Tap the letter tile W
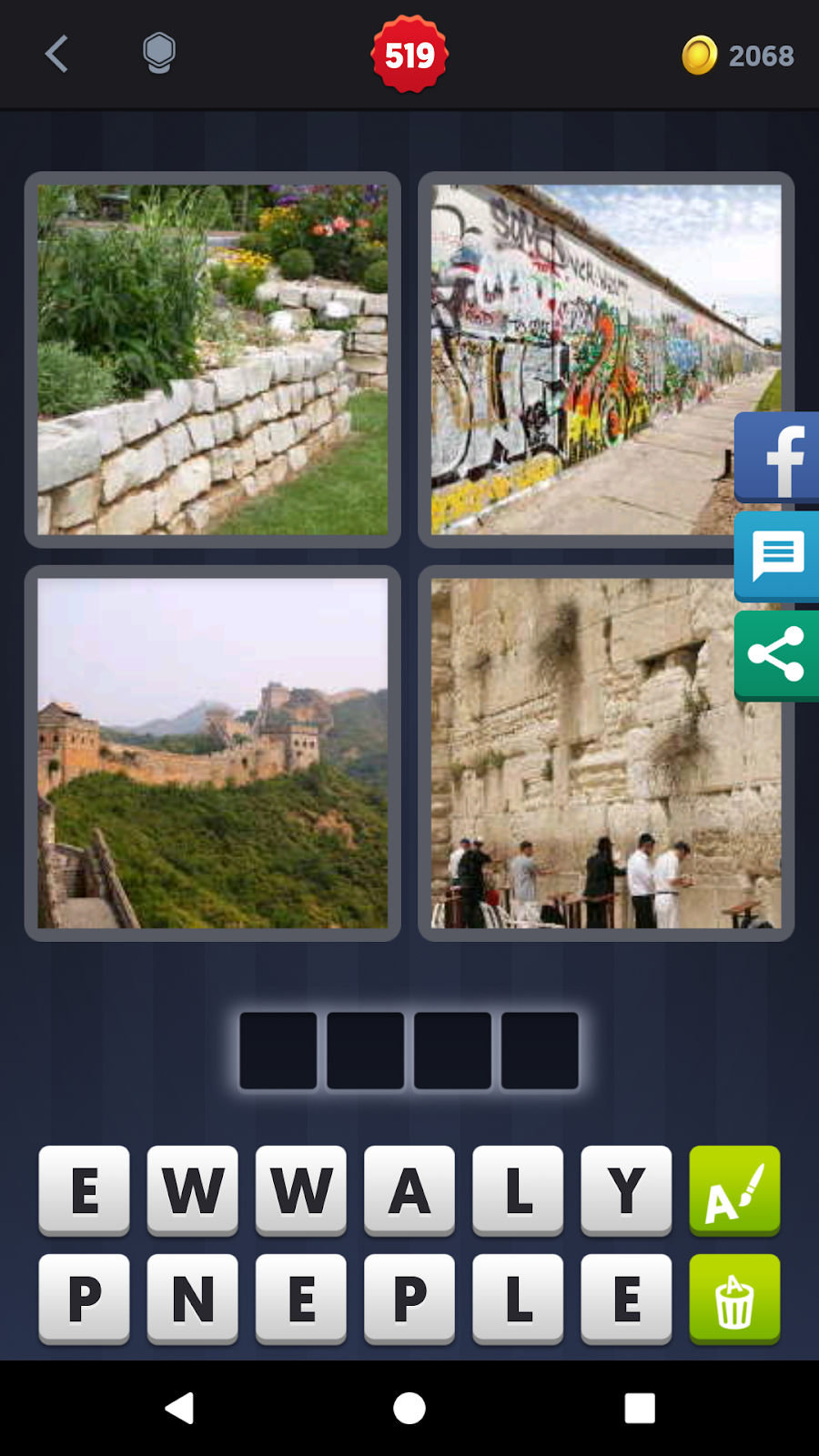This screenshot has height=1456, width=819. pos(192,1190)
